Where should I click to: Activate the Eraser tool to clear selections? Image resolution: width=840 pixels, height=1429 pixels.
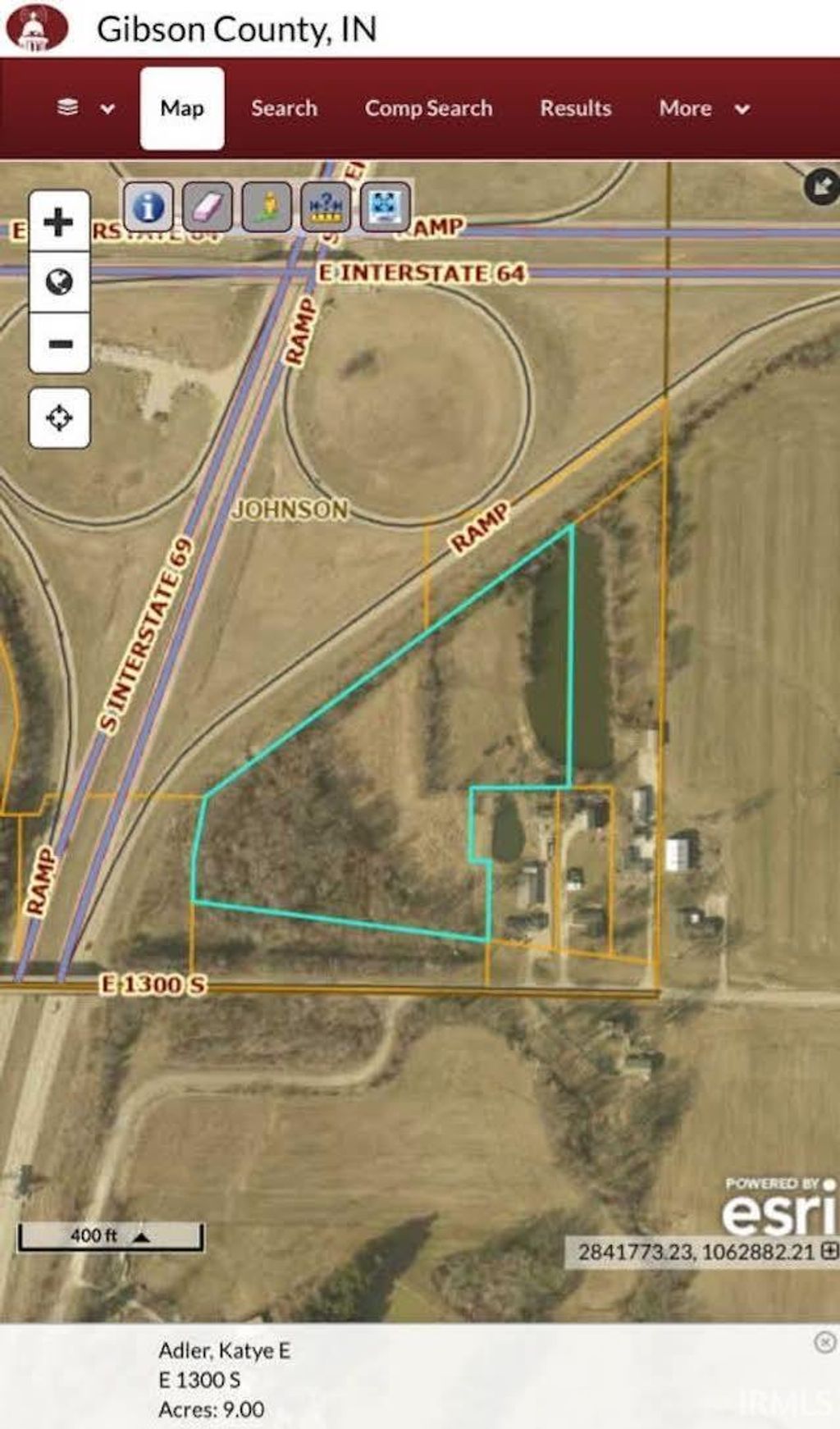pyautogui.click(x=208, y=207)
